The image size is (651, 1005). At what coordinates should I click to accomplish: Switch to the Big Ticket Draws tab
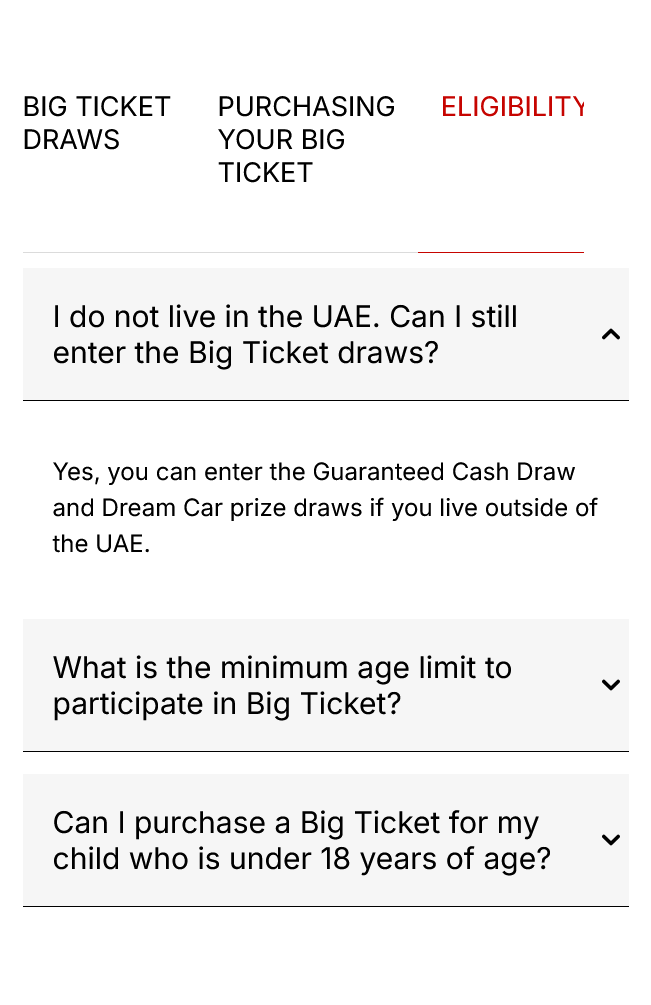point(97,123)
